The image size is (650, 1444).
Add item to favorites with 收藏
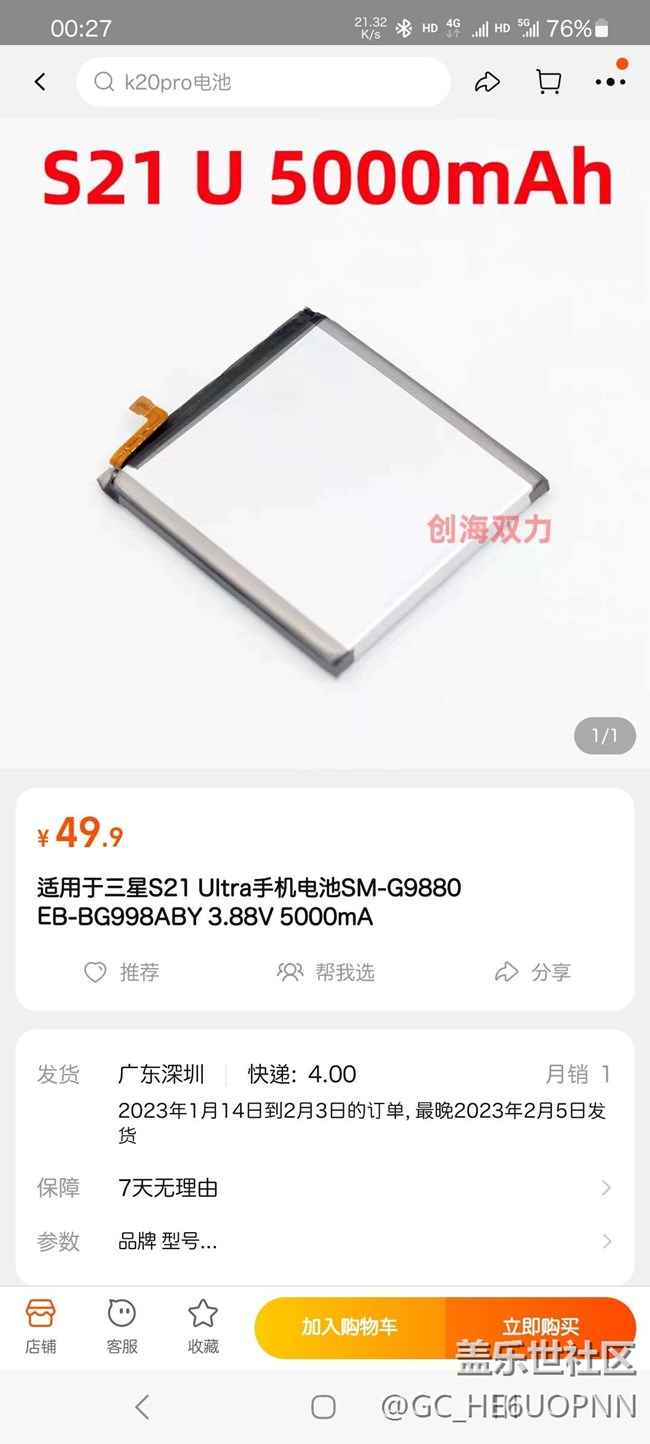[203, 1326]
